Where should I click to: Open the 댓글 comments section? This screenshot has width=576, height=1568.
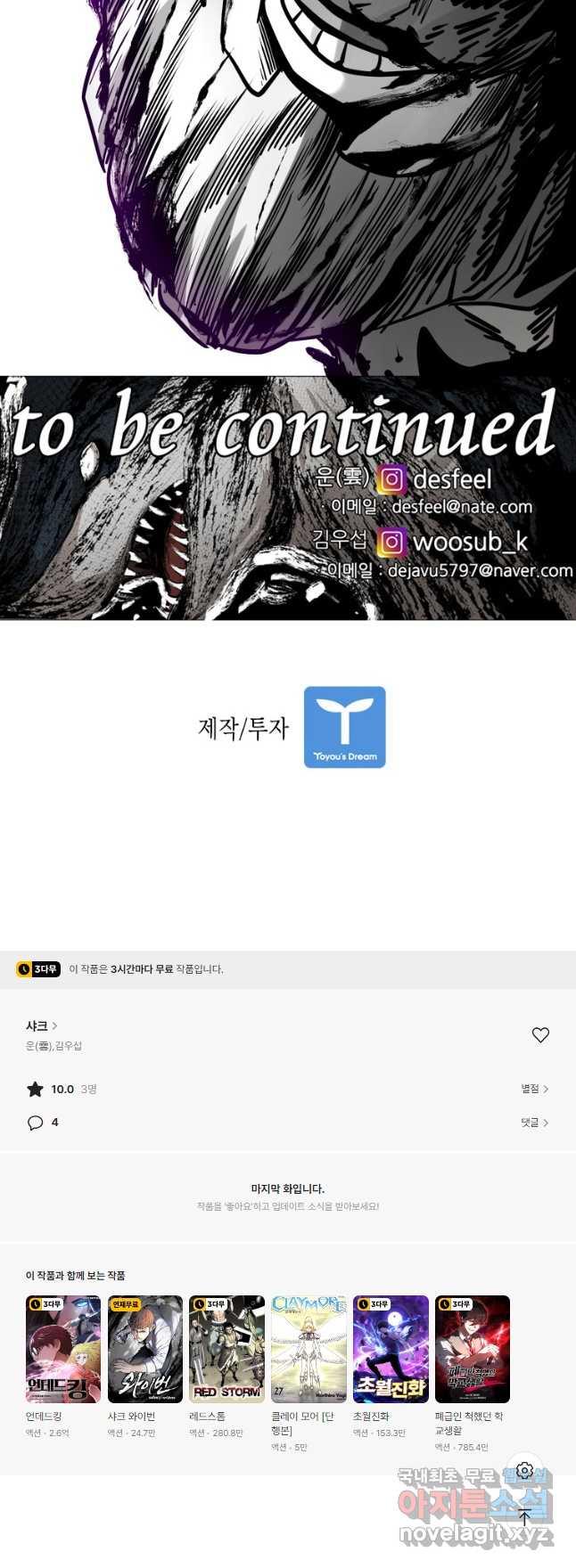tap(534, 1123)
